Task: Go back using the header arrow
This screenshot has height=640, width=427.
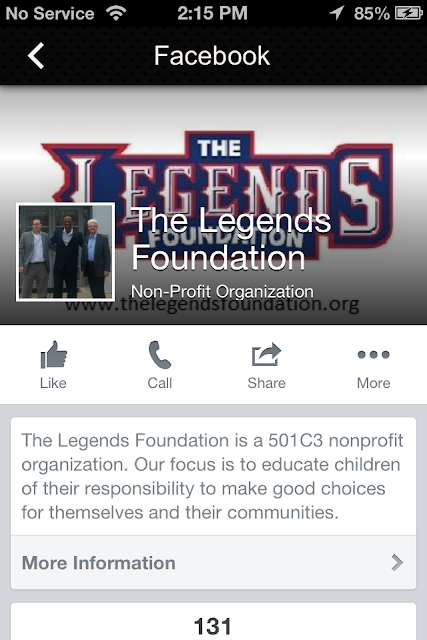Action: [x=36, y=56]
